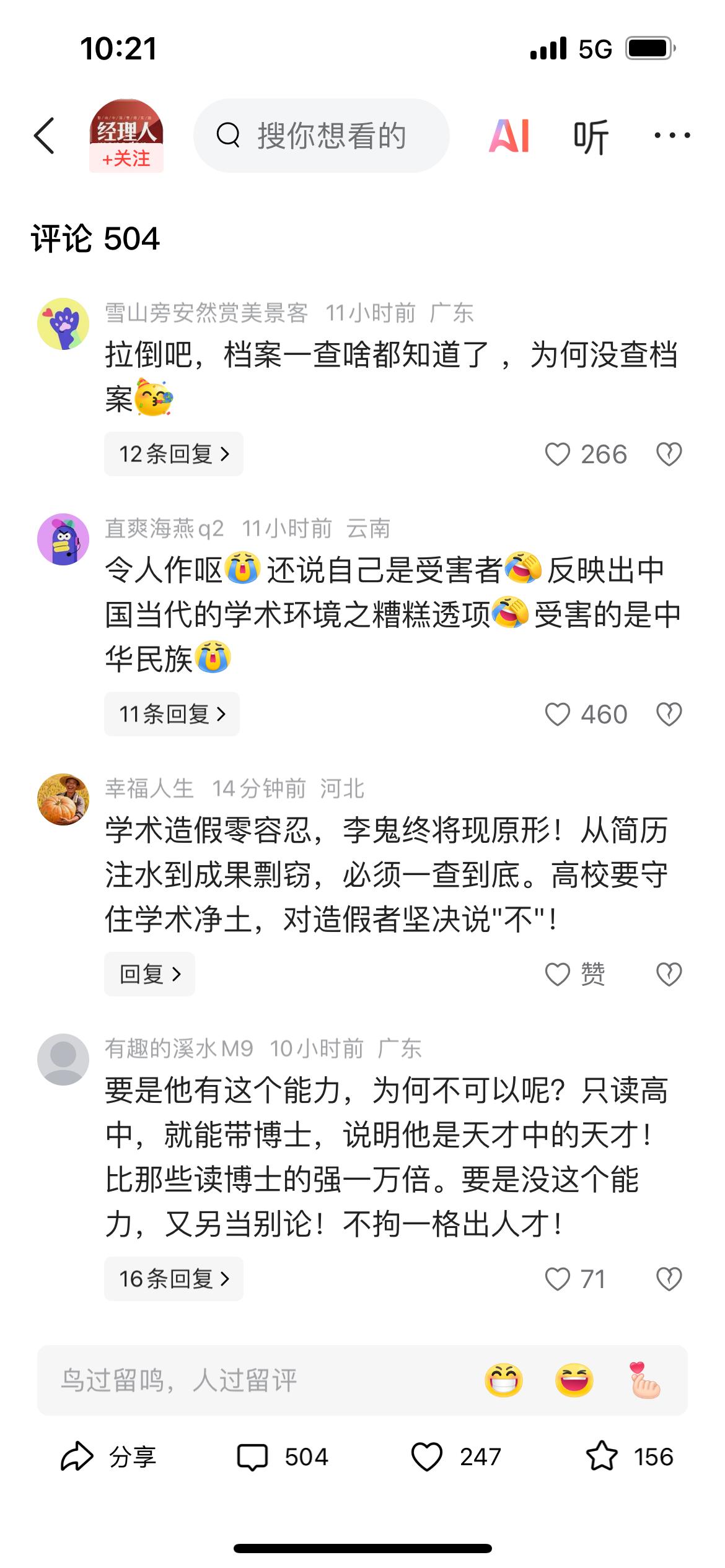Open the three-dot overflow menu
This screenshot has height=1568, width=725.
(672, 135)
